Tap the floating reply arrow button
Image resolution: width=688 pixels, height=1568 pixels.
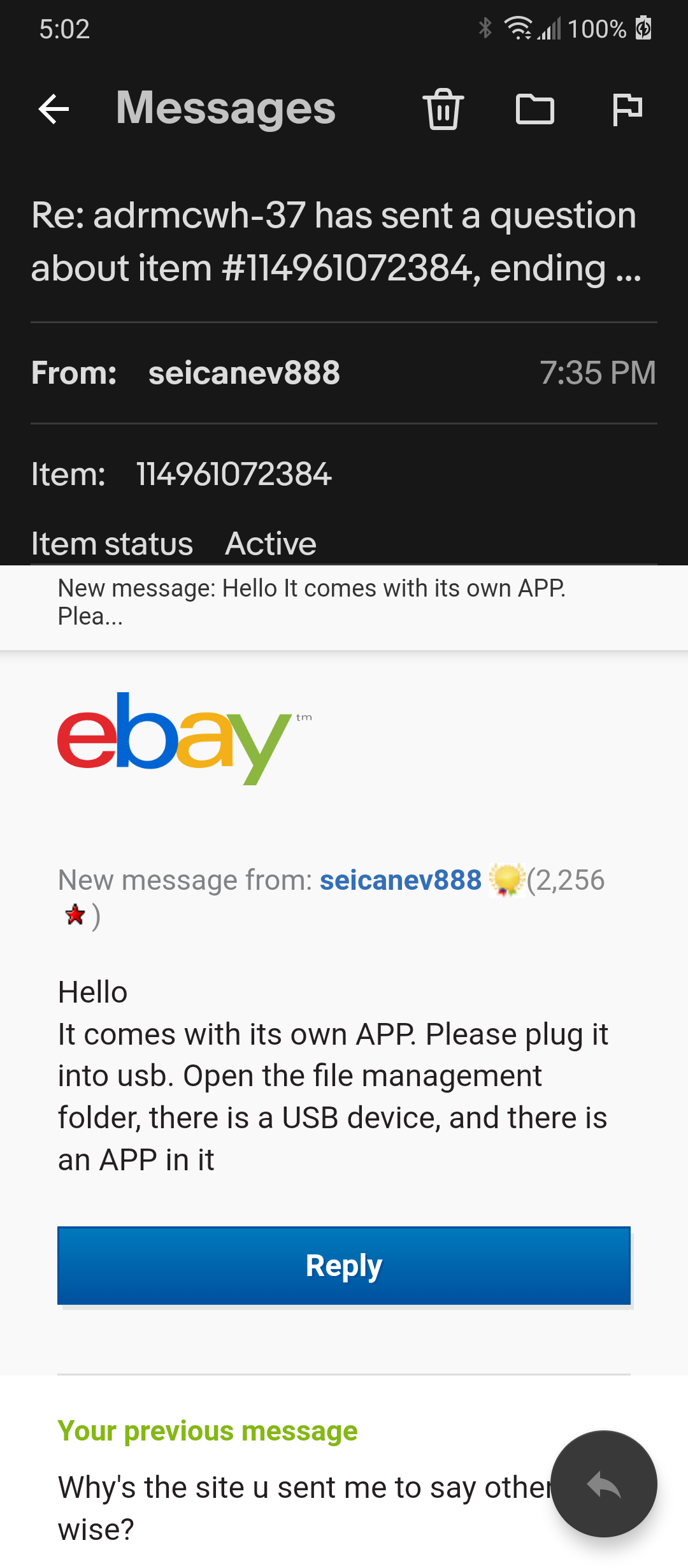(x=604, y=1484)
